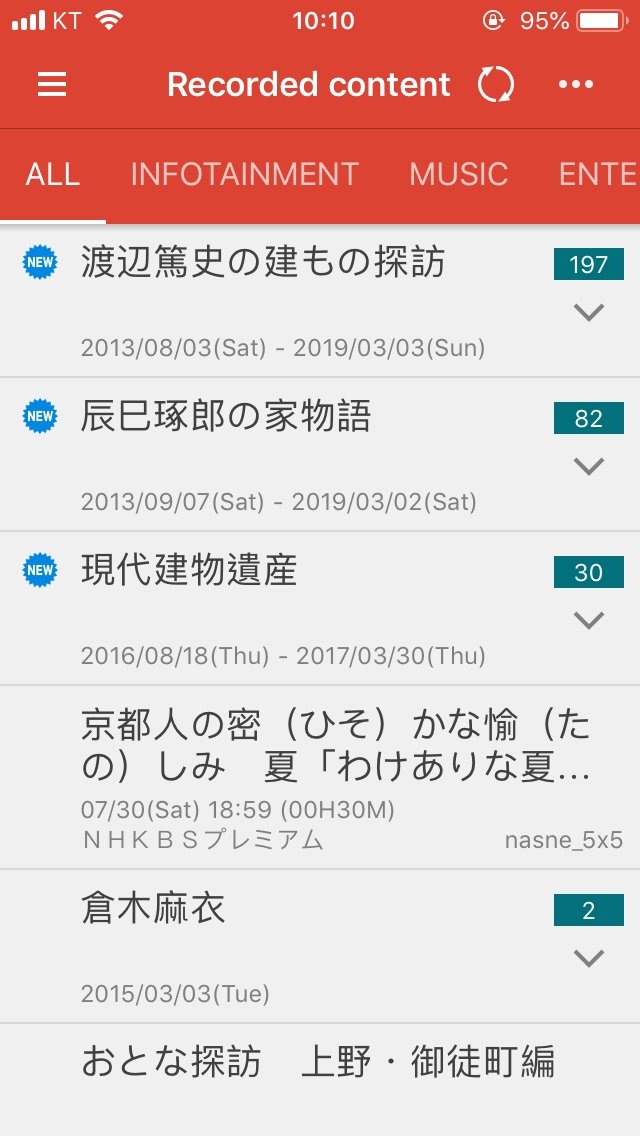Expand the 現代建物遺産 chevron
Image resolution: width=640 pixels, height=1136 pixels.
tap(589, 621)
